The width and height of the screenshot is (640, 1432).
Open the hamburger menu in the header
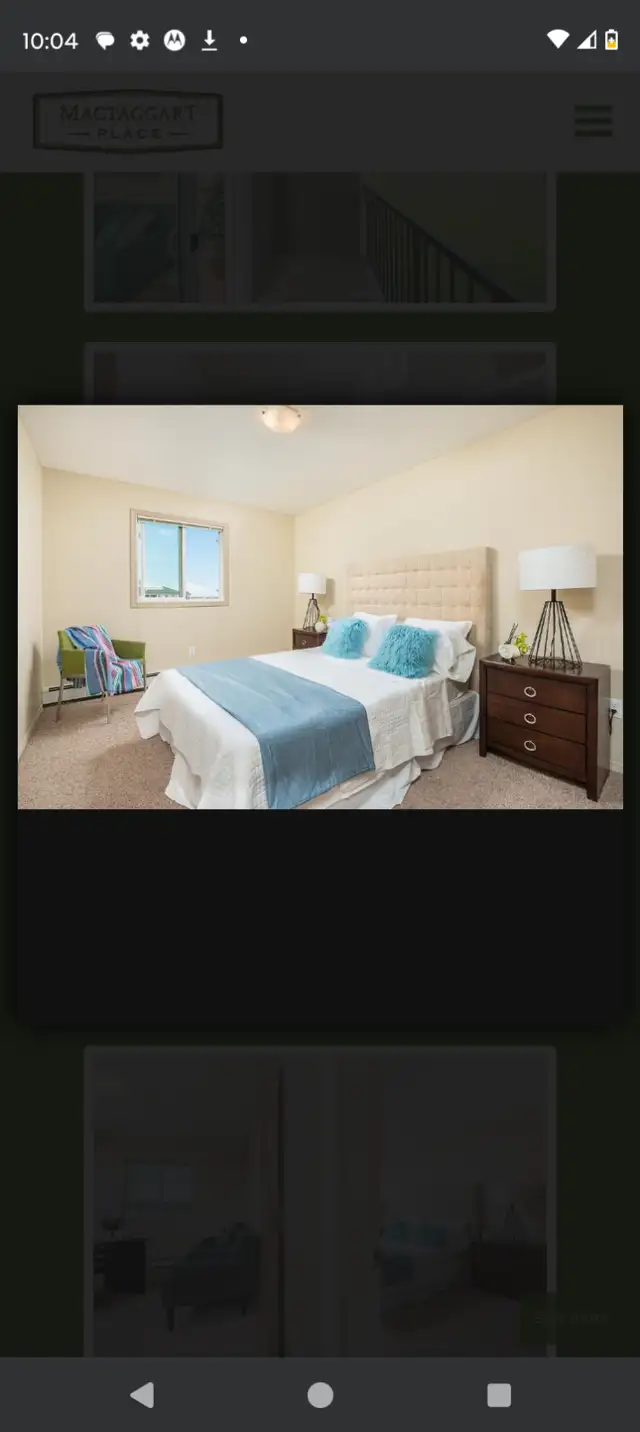(x=593, y=121)
